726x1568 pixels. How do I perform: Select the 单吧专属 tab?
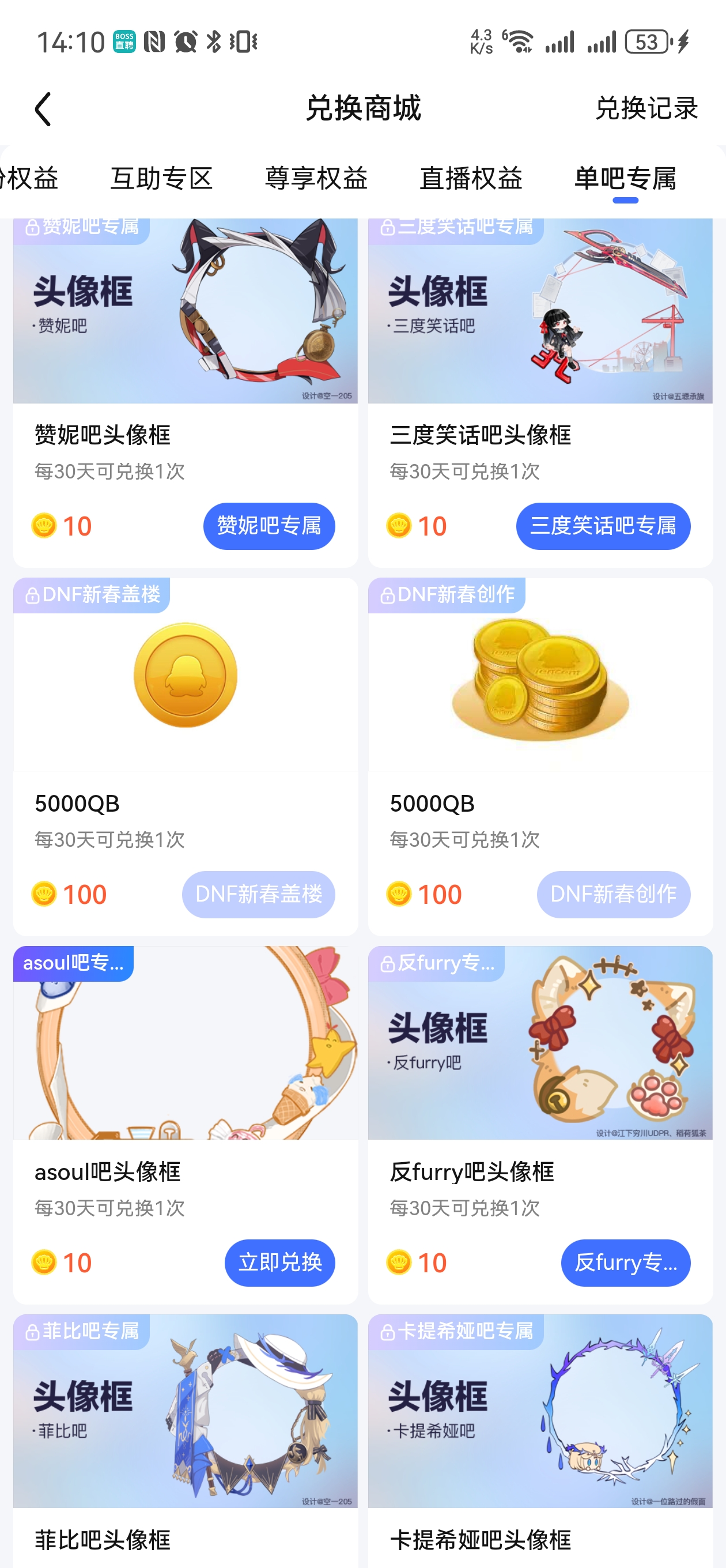[625, 178]
